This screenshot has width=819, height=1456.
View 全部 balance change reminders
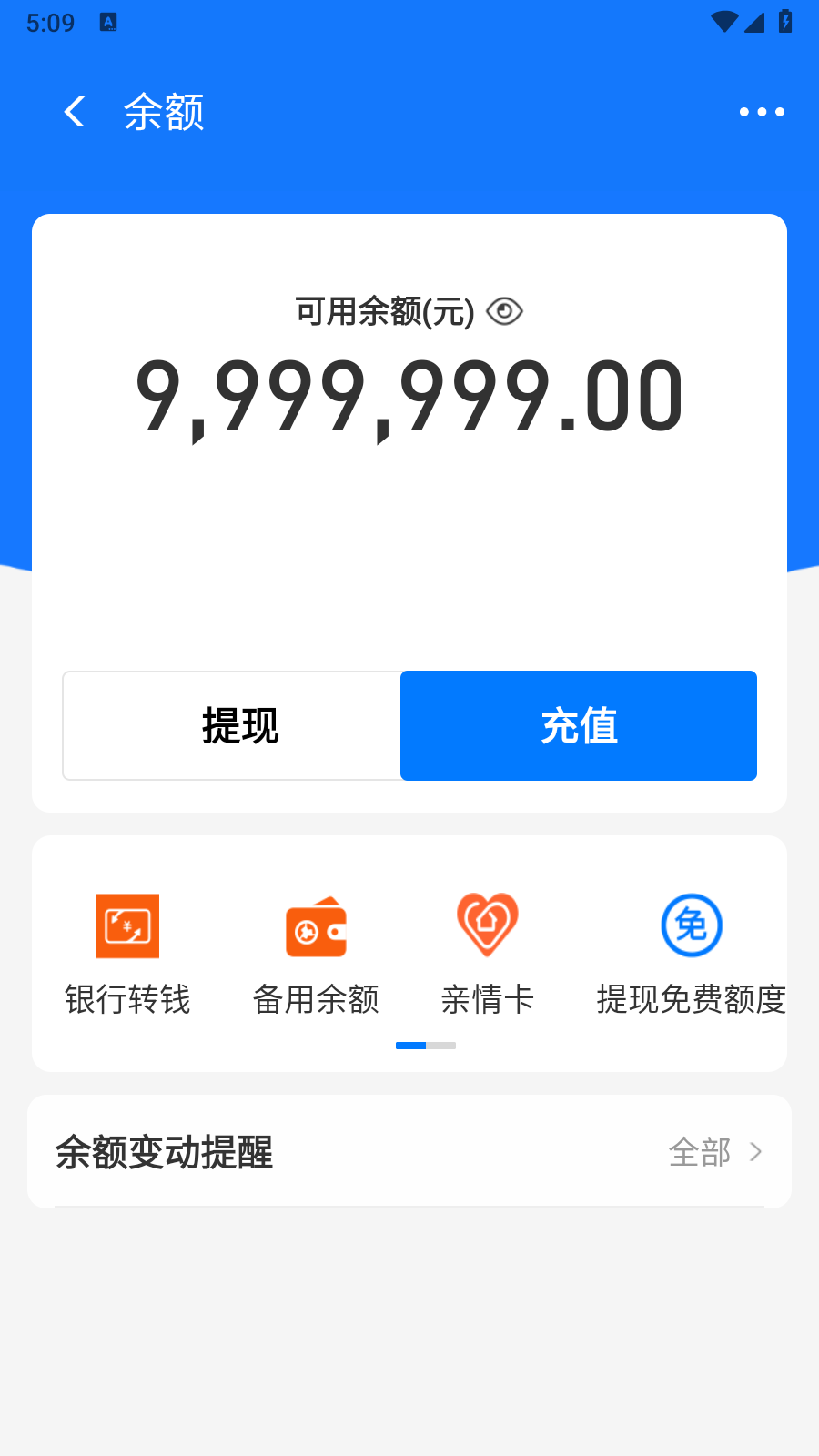715,1152
